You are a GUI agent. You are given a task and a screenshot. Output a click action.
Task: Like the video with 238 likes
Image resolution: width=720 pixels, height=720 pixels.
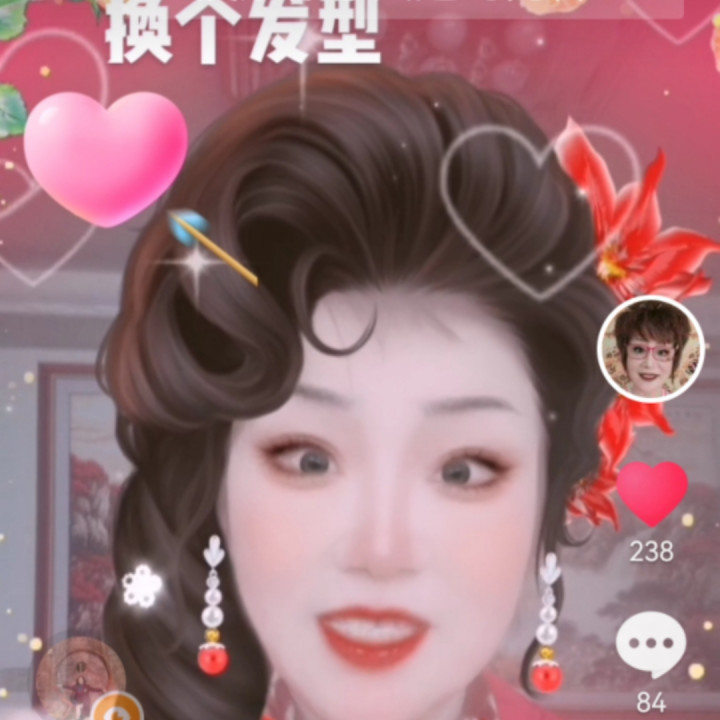(652, 493)
